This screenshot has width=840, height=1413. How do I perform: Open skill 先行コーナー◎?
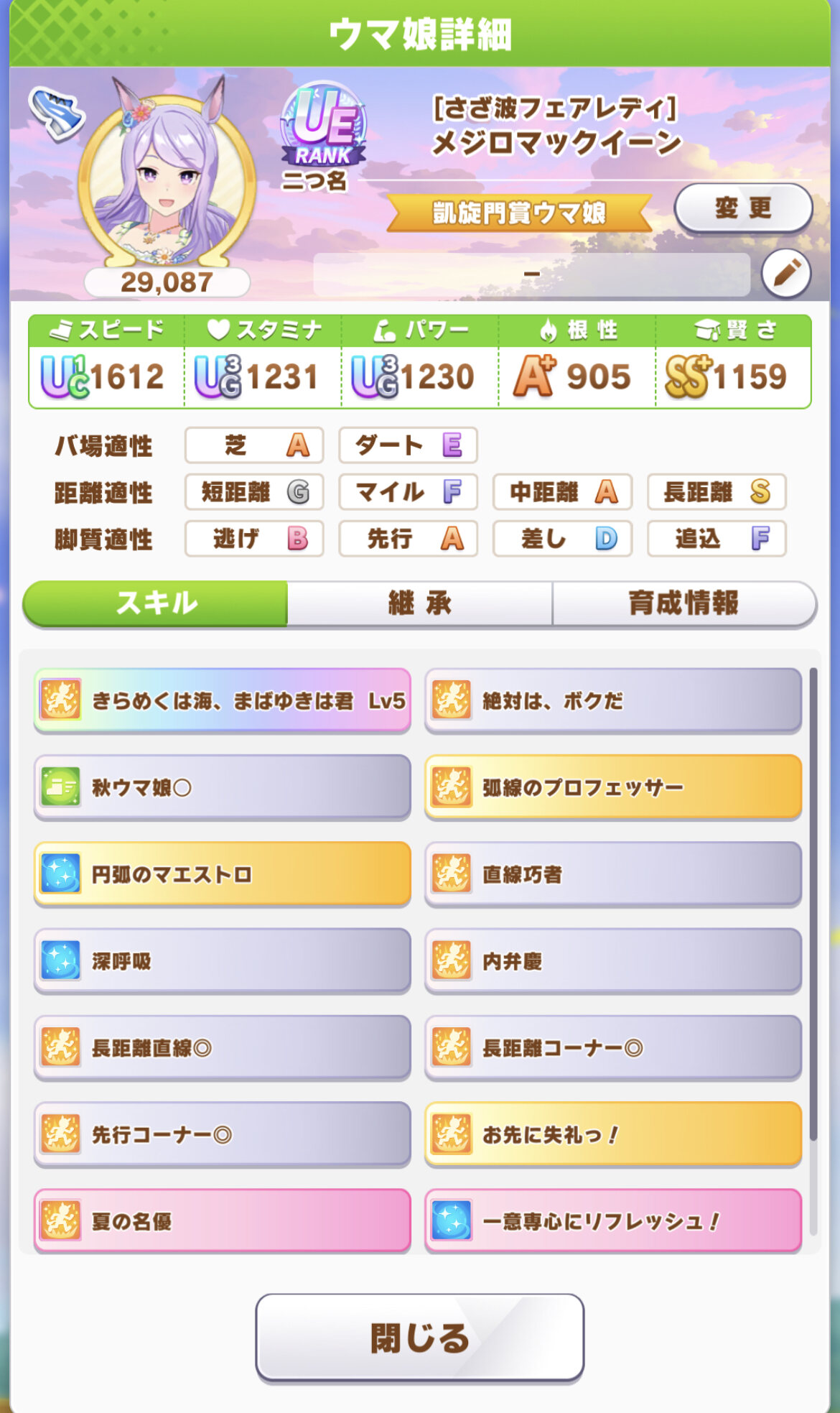[x=223, y=1135]
